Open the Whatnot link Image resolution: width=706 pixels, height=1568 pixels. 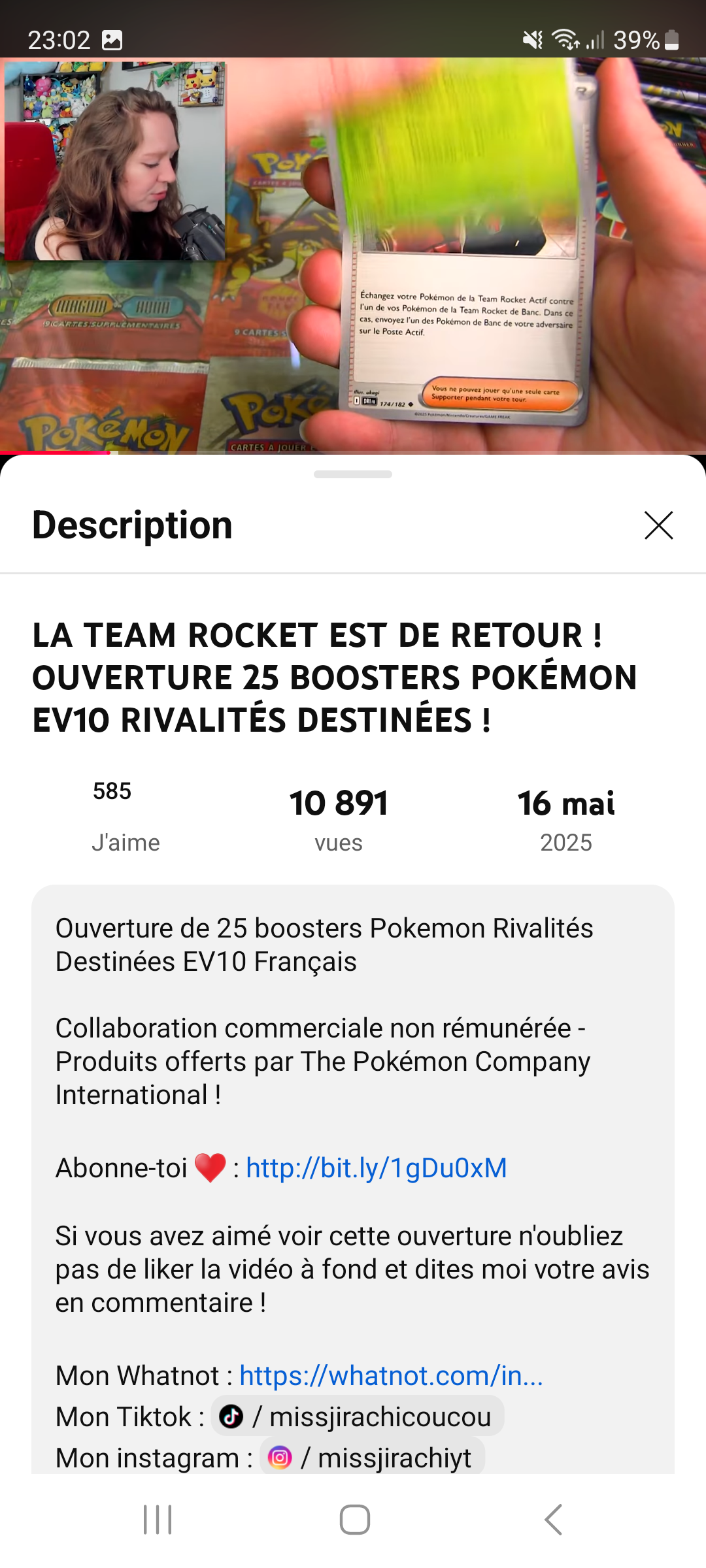click(391, 1376)
